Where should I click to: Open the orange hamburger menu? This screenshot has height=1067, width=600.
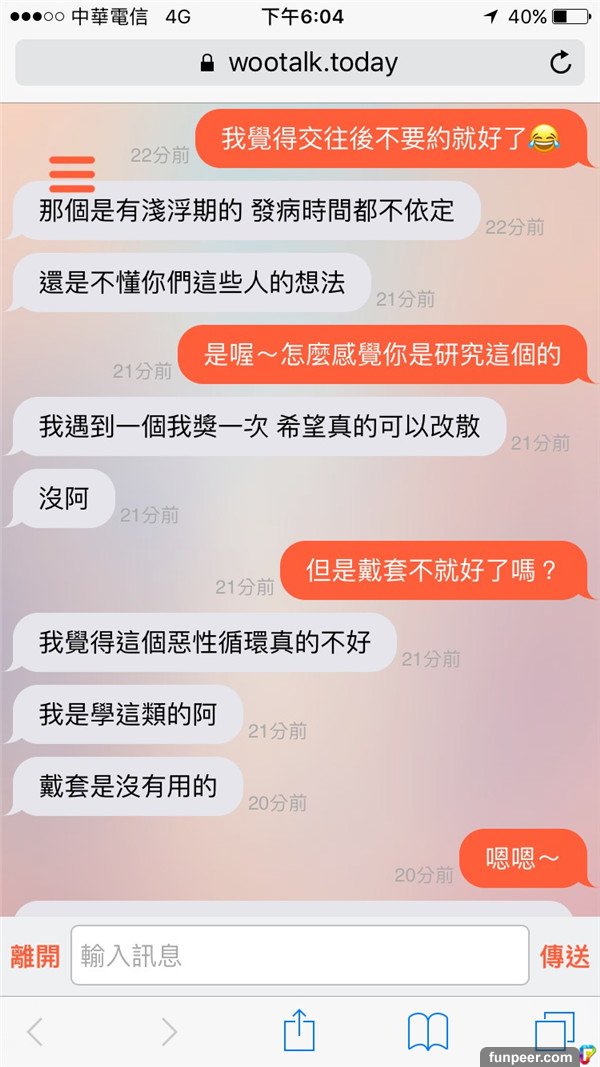72,174
